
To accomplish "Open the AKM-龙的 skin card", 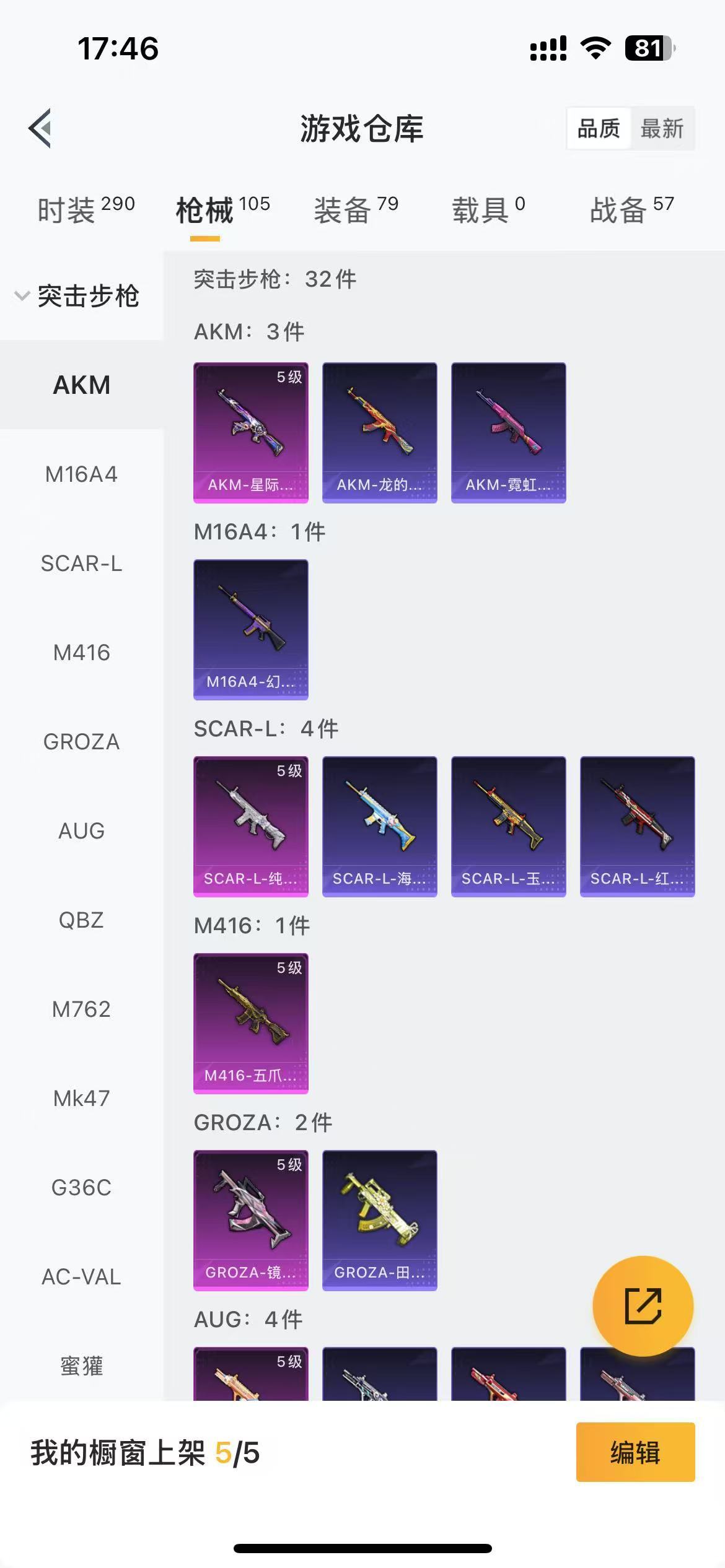I will pos(379,432).
